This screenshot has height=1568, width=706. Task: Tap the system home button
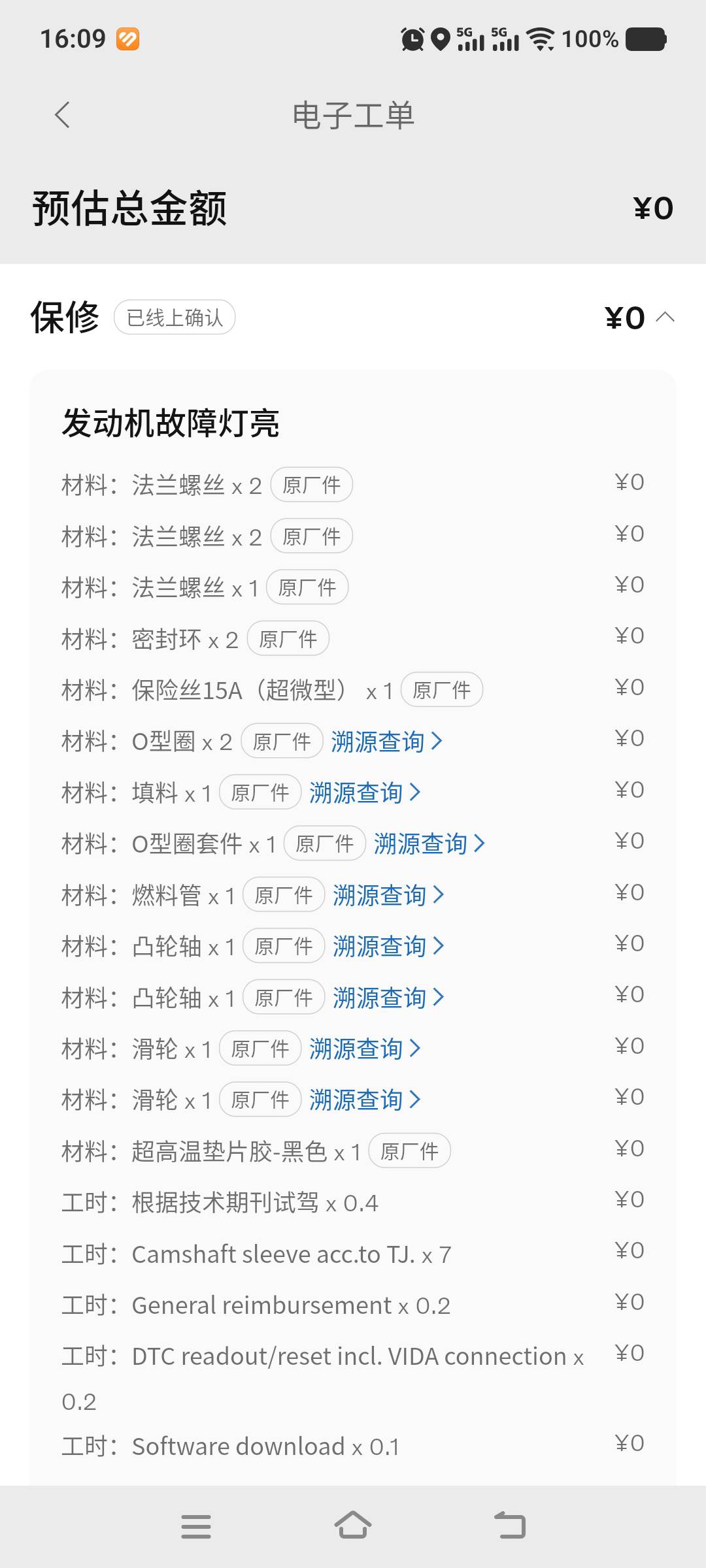(x=353, y=1526)
